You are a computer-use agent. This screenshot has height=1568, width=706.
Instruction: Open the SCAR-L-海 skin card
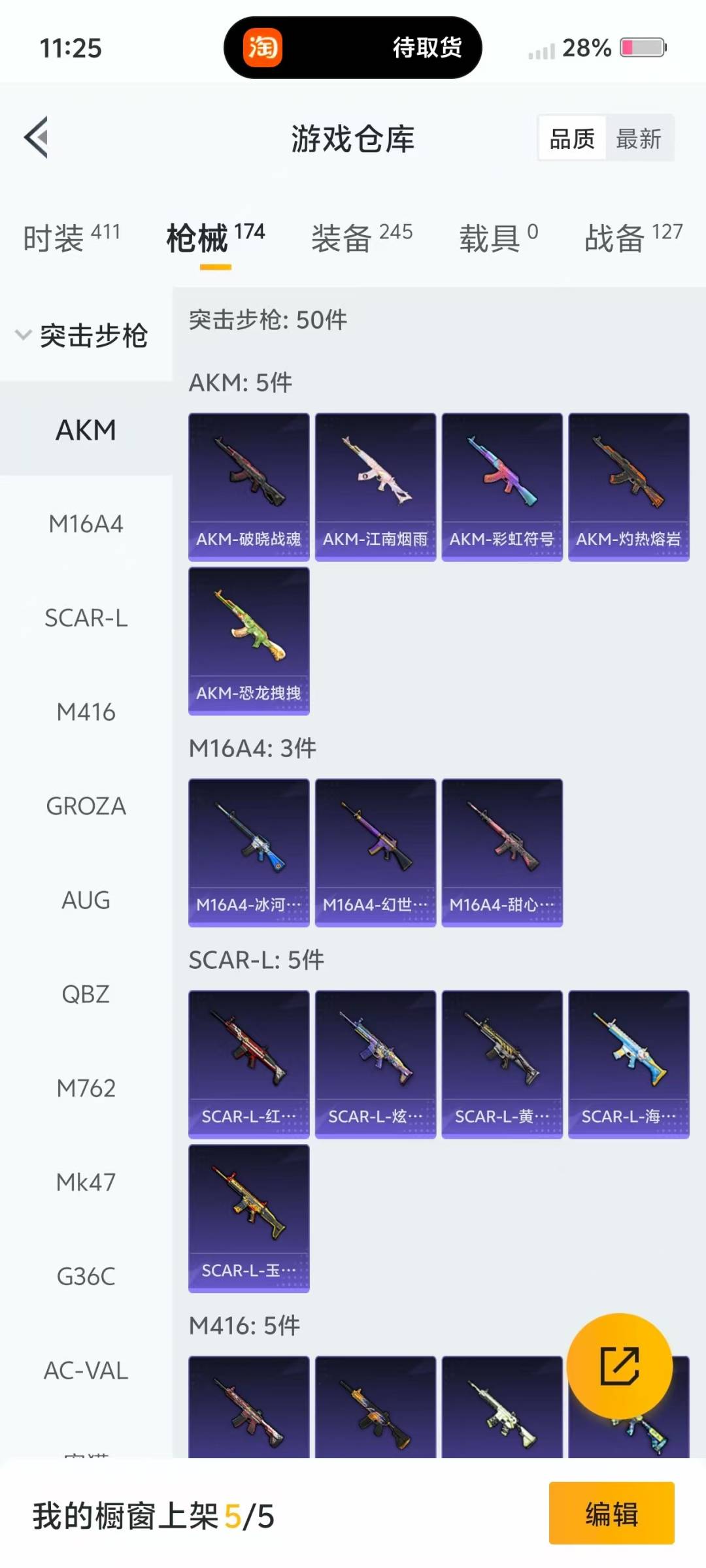click(628, 1064)
